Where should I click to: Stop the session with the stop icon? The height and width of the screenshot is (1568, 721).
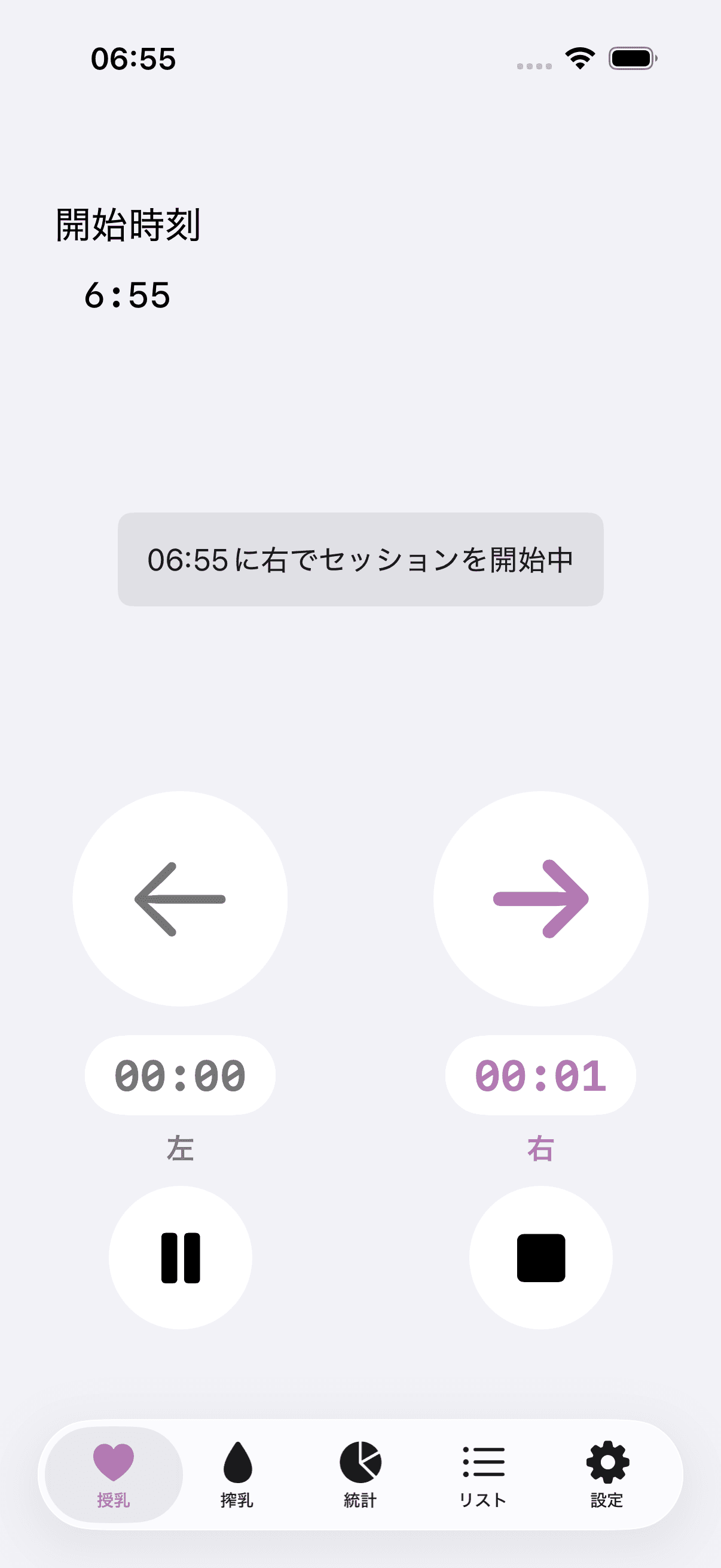541,1258
